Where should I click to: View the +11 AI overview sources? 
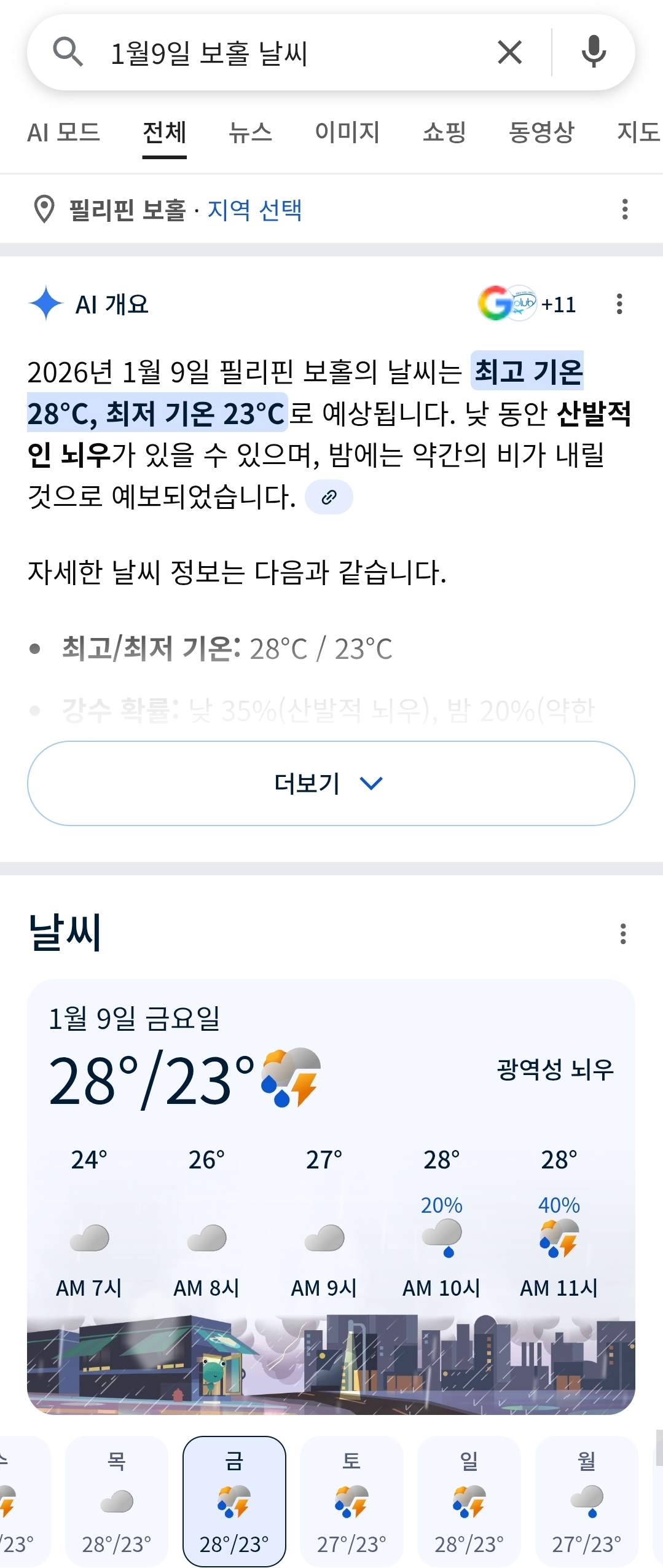(527, 304)
